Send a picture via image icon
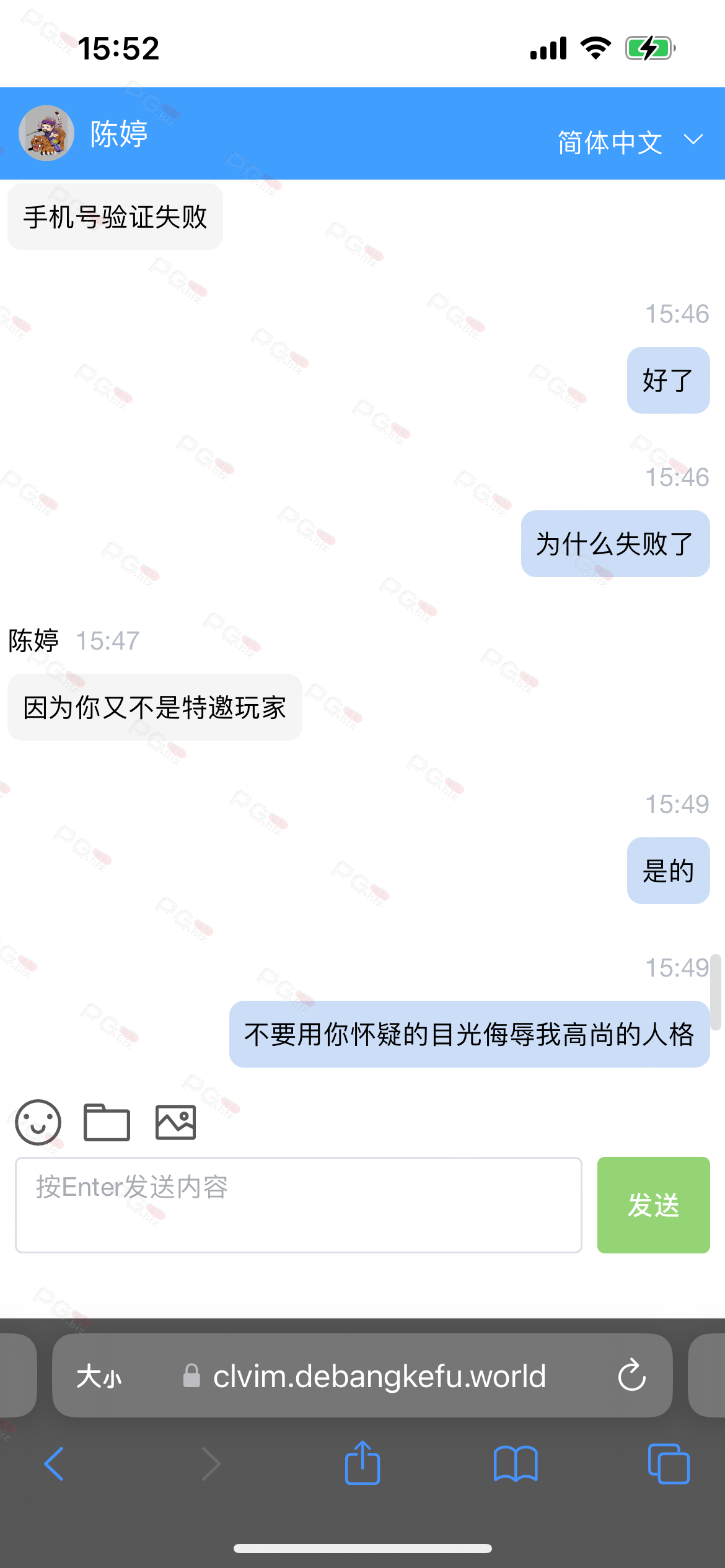Image resolution: width=725 pixels, height=1568 pixels. [x=175, y=1122]
